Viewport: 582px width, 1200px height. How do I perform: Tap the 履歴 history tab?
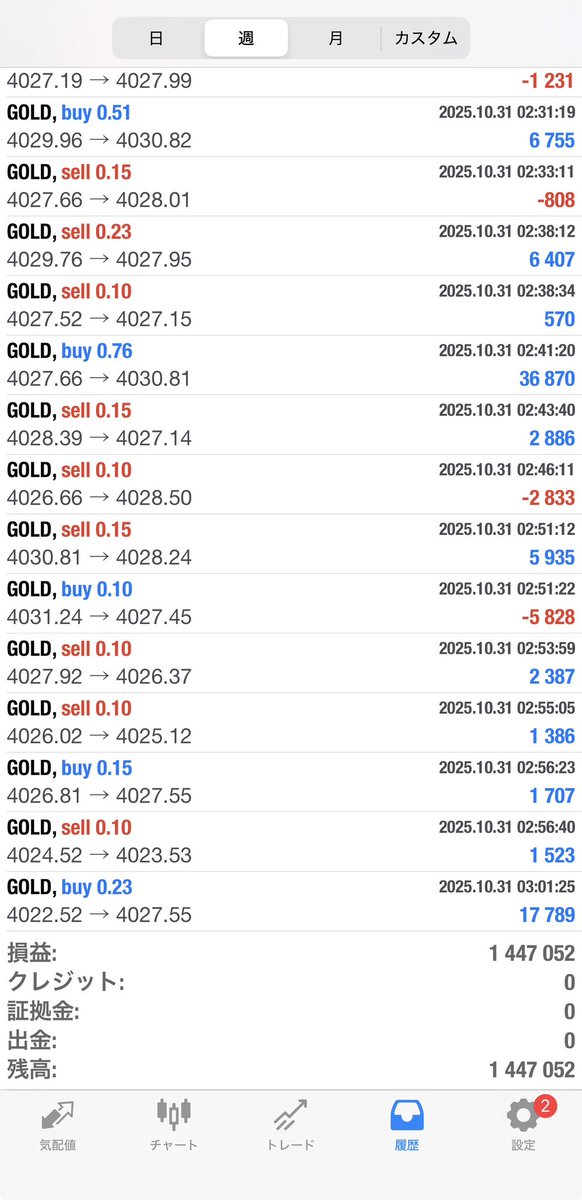tap(407, 1124)
